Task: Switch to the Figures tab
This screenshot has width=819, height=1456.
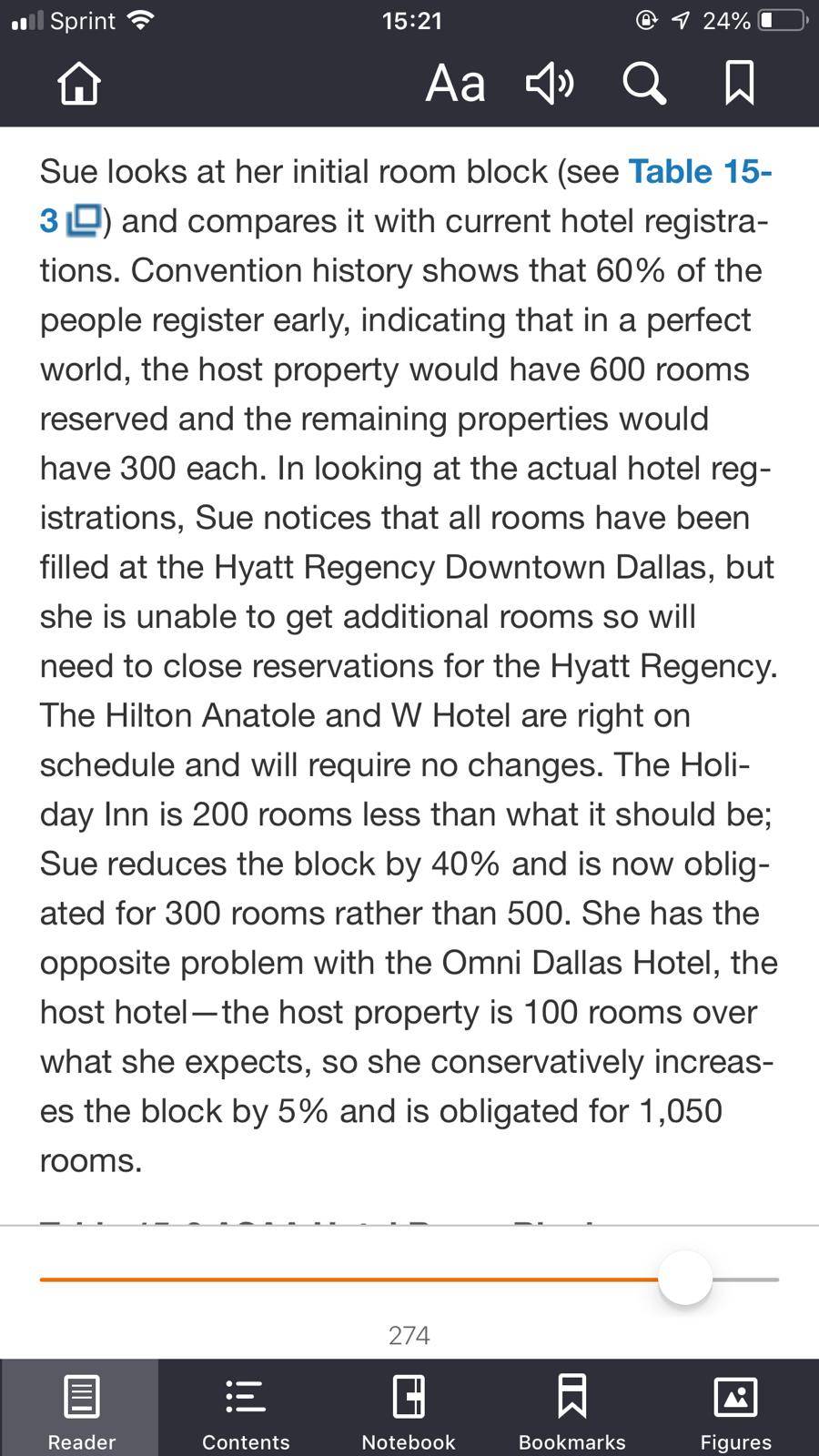Action: tap(736, 1408)
